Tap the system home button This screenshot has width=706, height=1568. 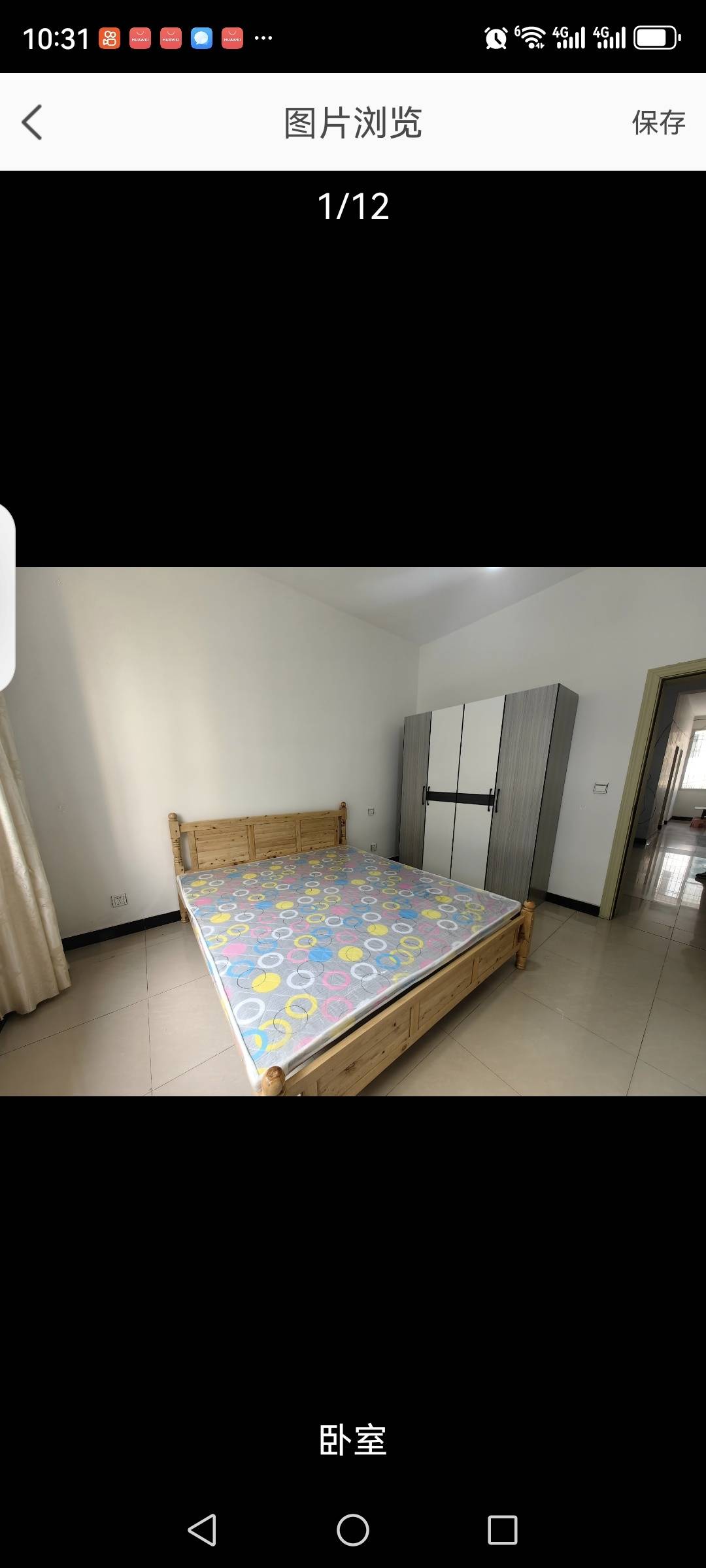click(x=353, y=1530)
